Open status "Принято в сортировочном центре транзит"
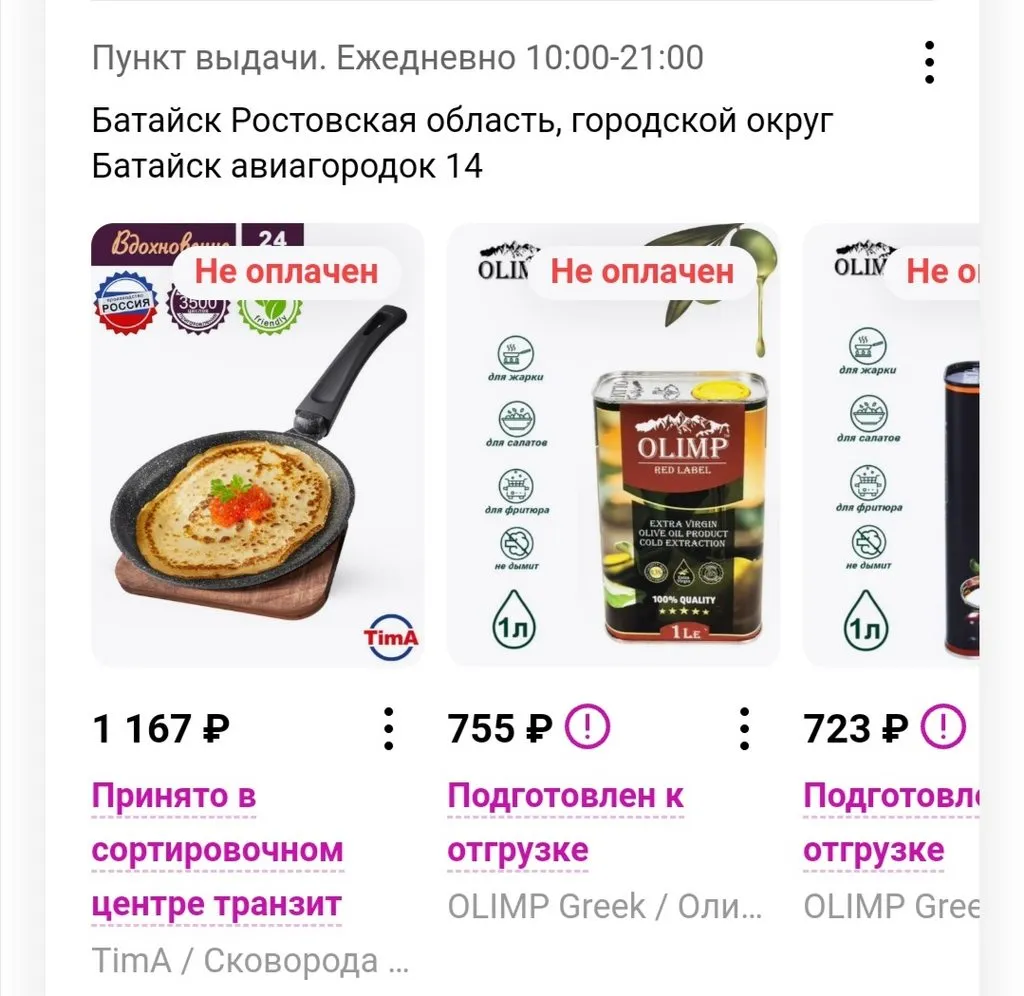Image resolution: width=1024 pixels, height=996 pixels. (x=217, y=851)
